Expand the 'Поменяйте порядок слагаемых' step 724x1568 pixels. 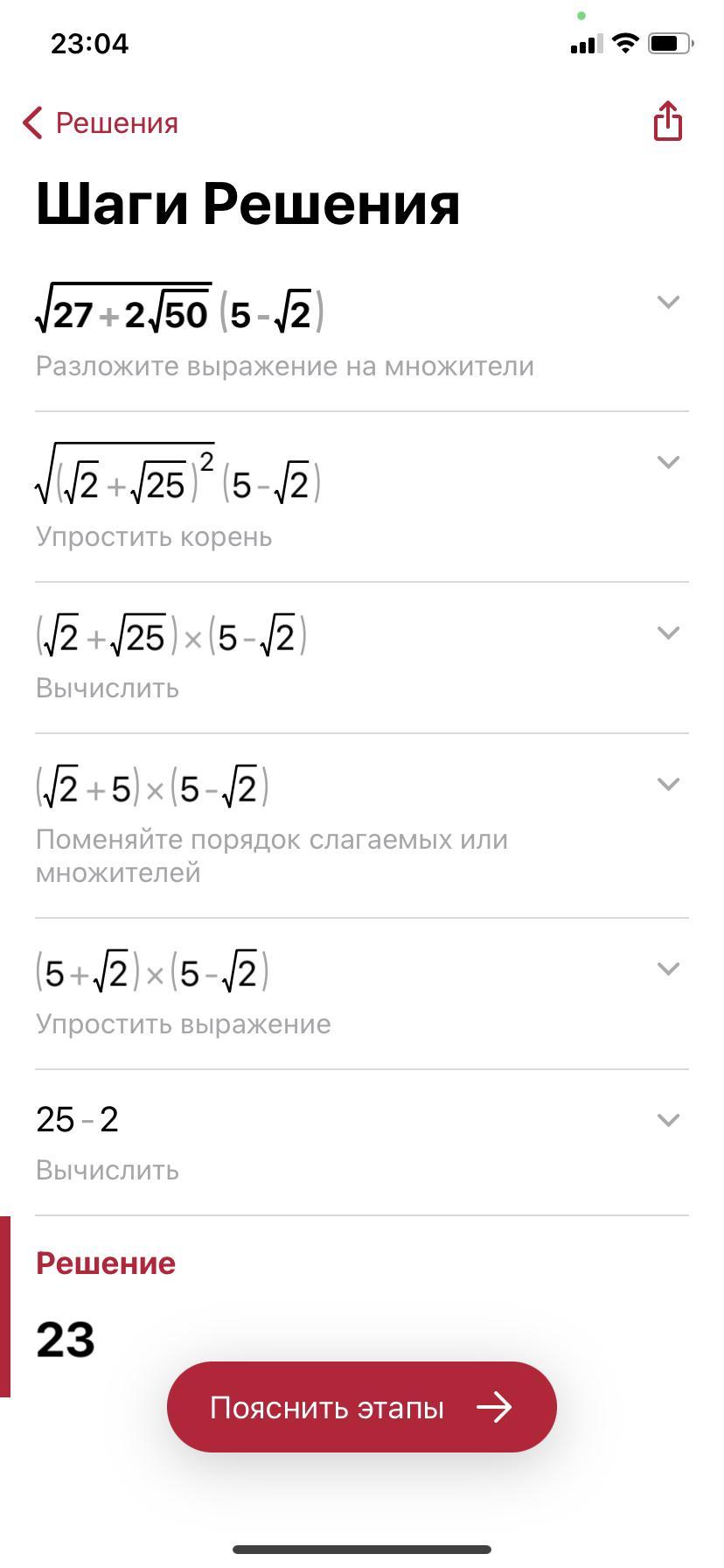pyautogui.click(x=668, y=784)
